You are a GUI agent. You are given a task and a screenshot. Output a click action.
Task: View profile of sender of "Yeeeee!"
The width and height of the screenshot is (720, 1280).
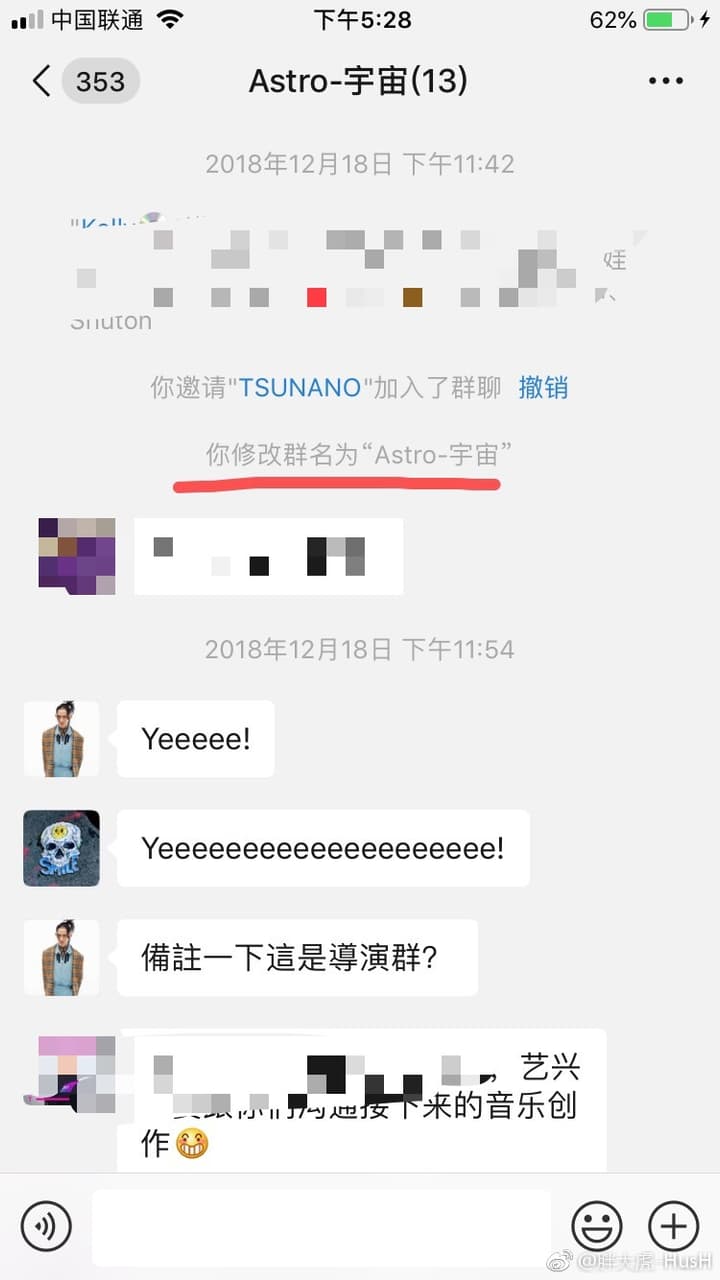61,739
